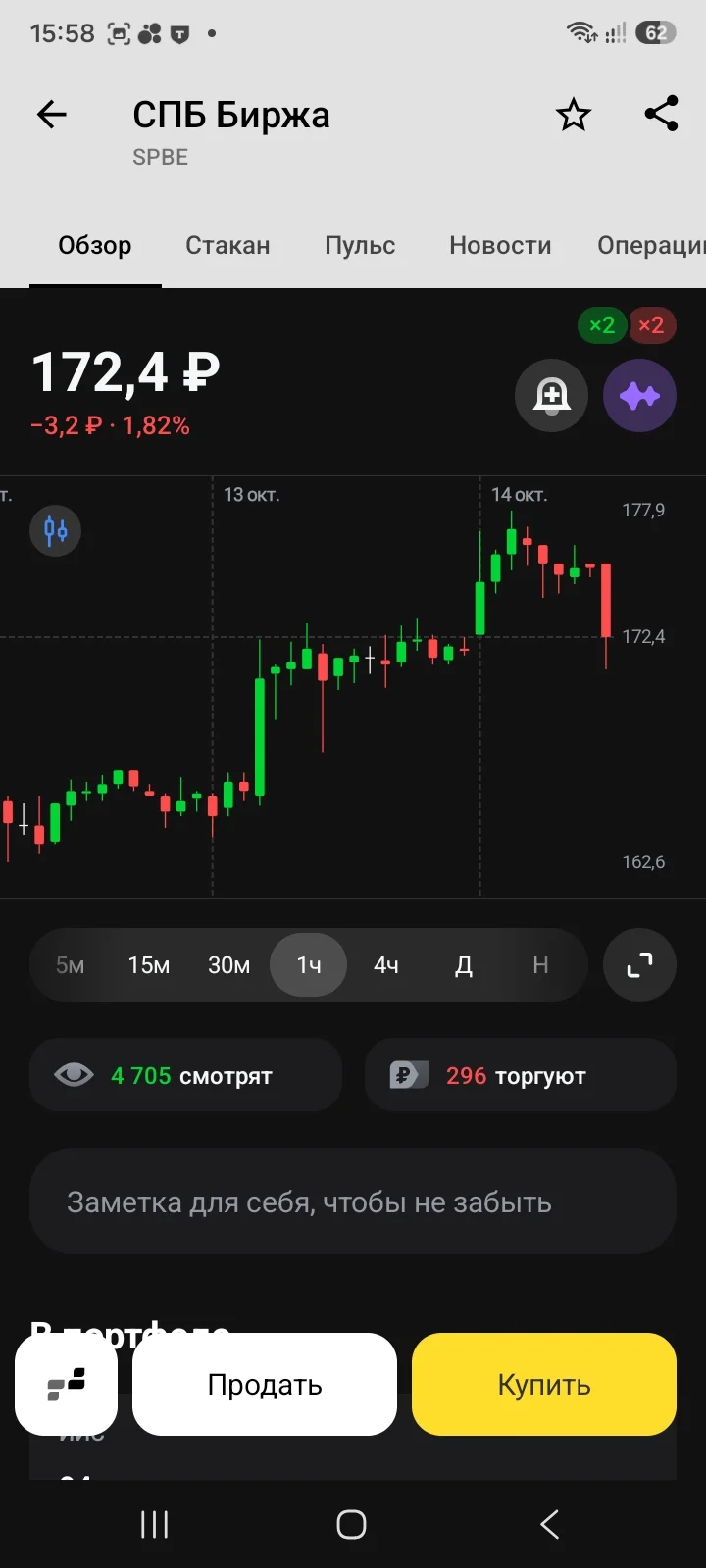Select the 5м chart interval
This screenshot has width=706, height=1568.
pos(70,965)
